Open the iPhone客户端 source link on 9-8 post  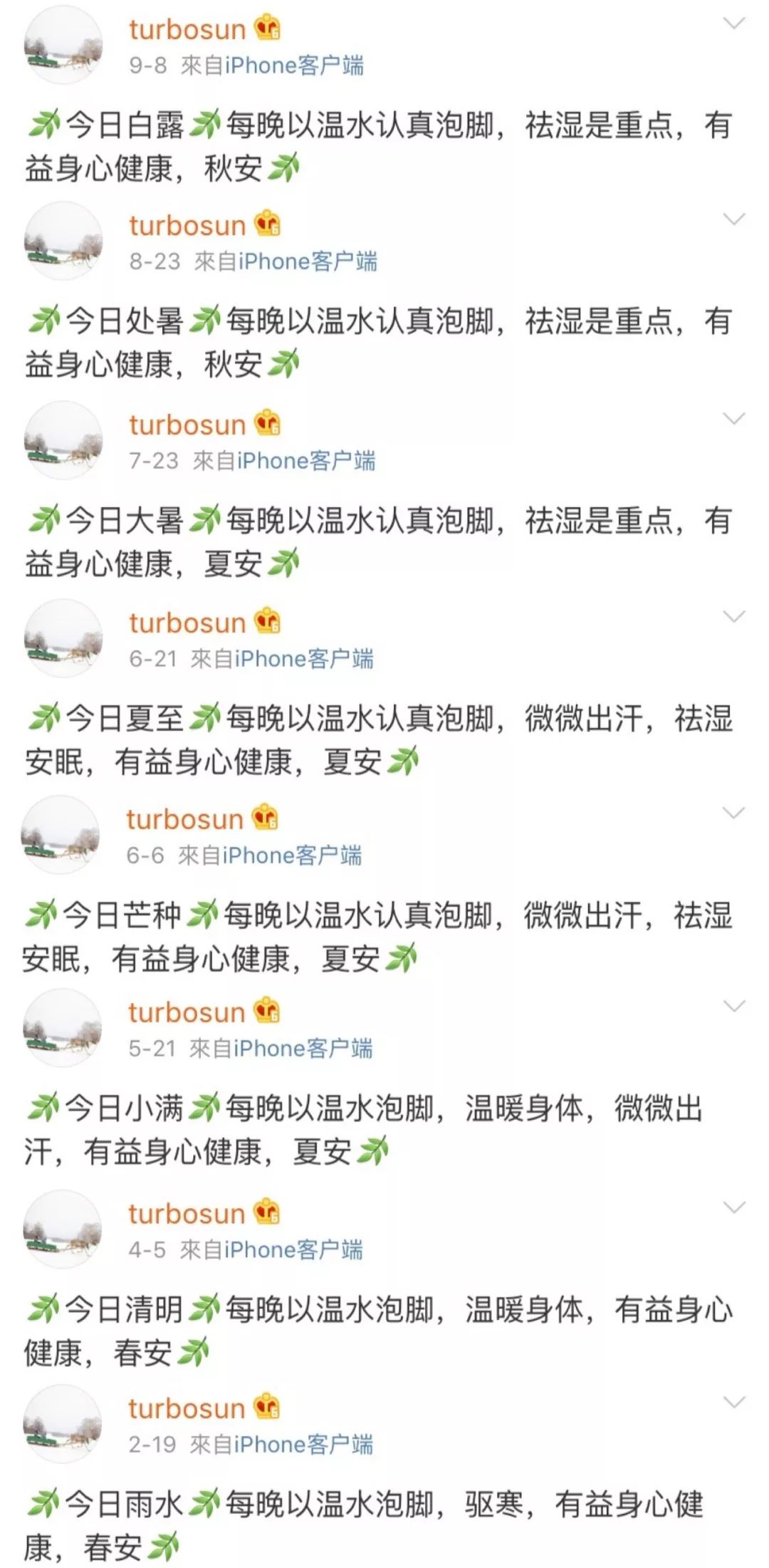(299, 64)
